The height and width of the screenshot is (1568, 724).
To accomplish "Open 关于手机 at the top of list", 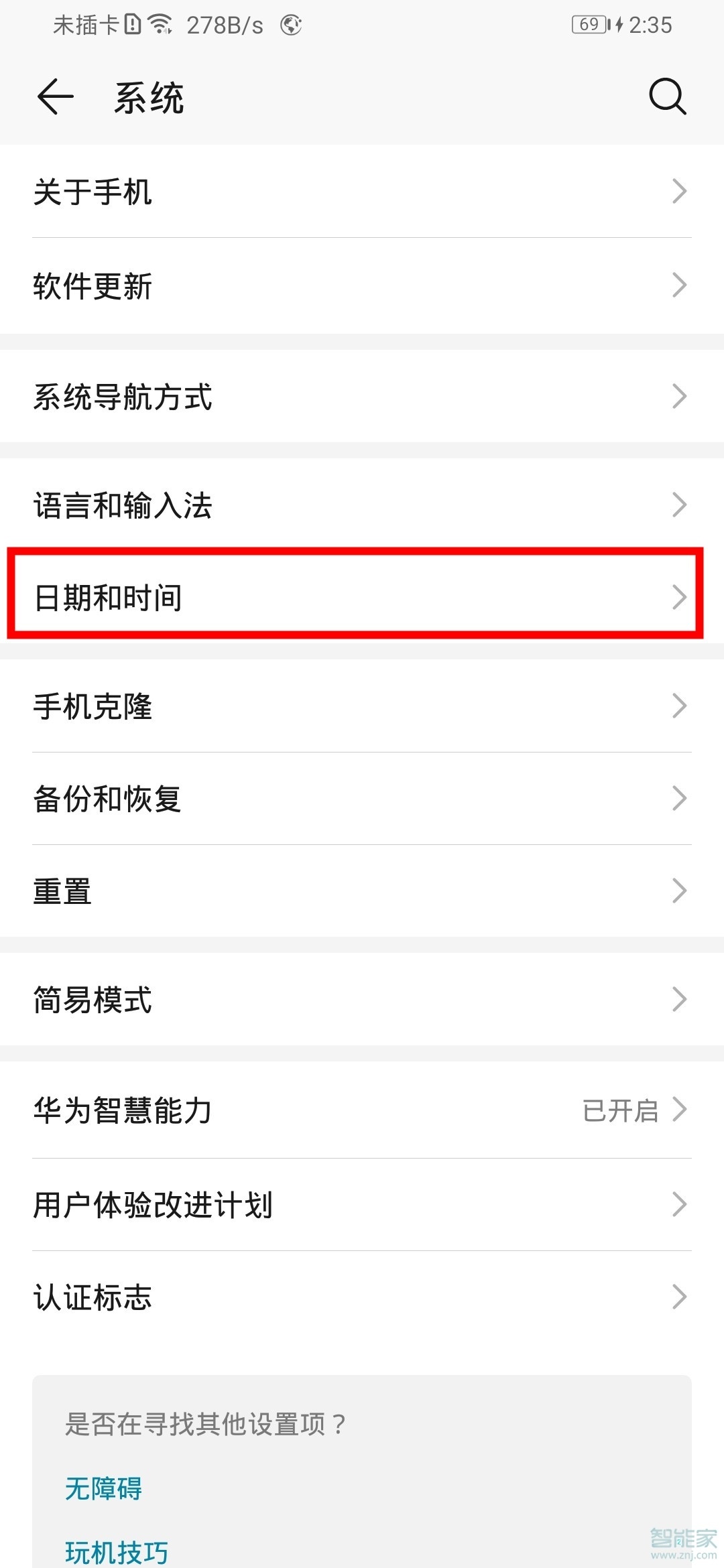I will (x=362, y=192).
